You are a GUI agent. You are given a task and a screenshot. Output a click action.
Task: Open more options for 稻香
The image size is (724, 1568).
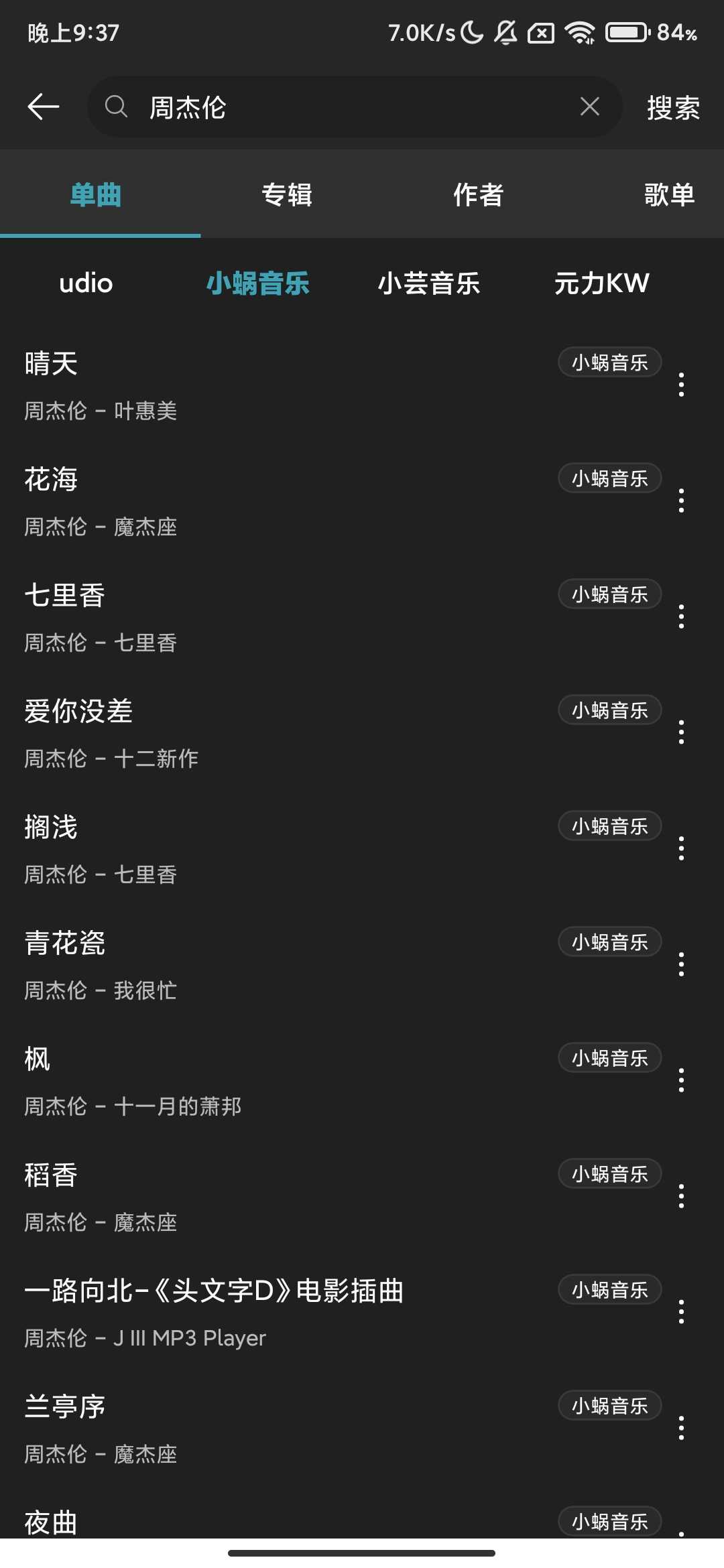click(681, 1196)
